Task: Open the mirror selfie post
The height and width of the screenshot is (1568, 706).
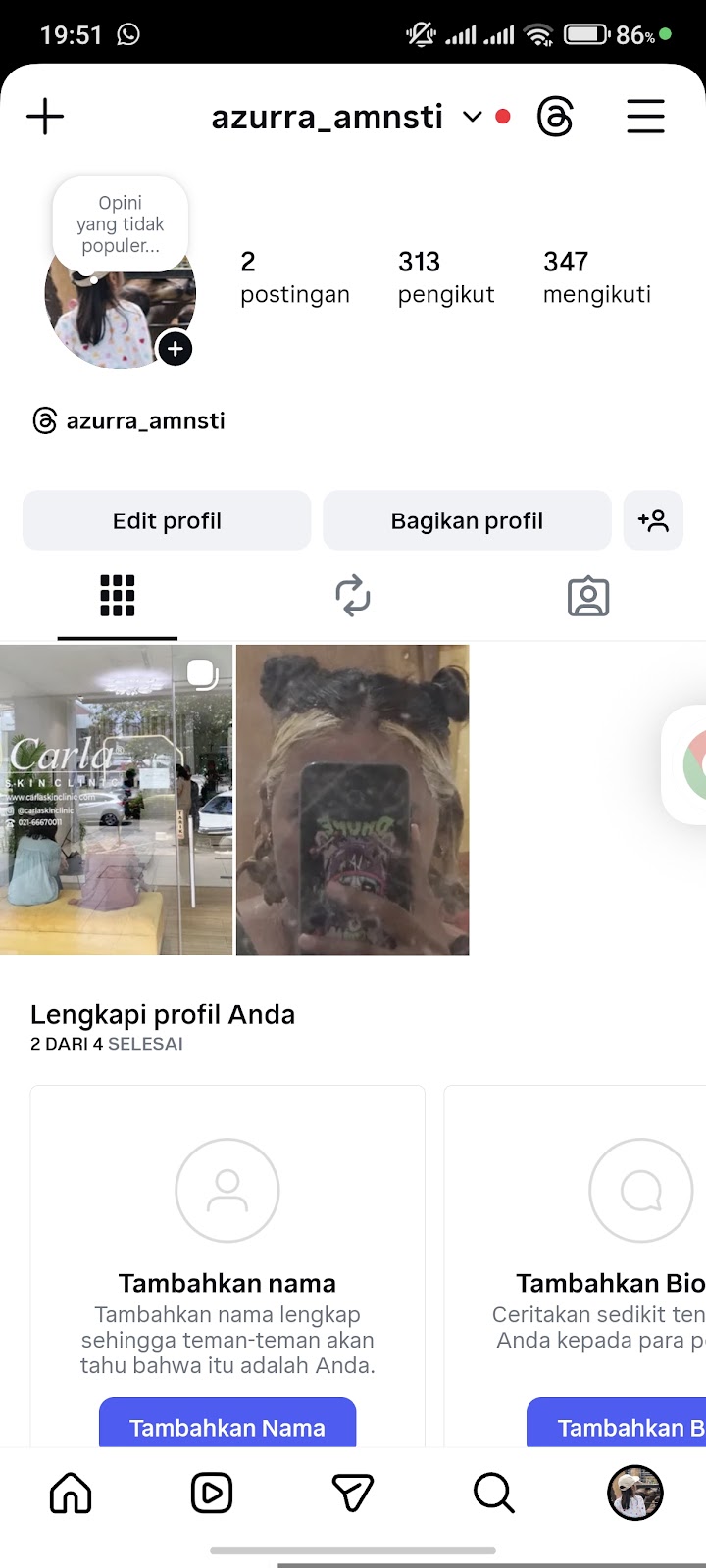Action: click(352, 800)
